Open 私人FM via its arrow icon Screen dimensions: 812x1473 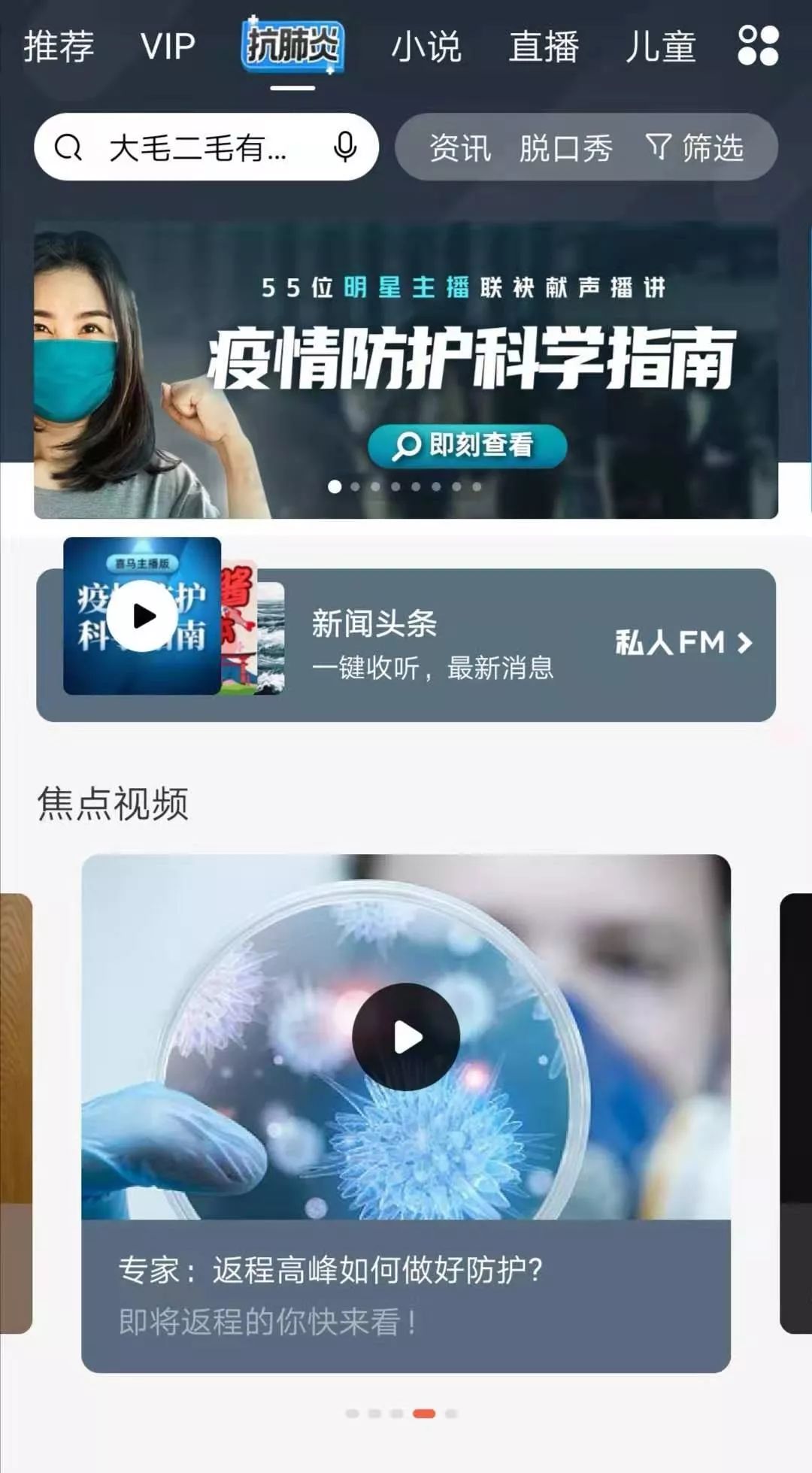744,643
